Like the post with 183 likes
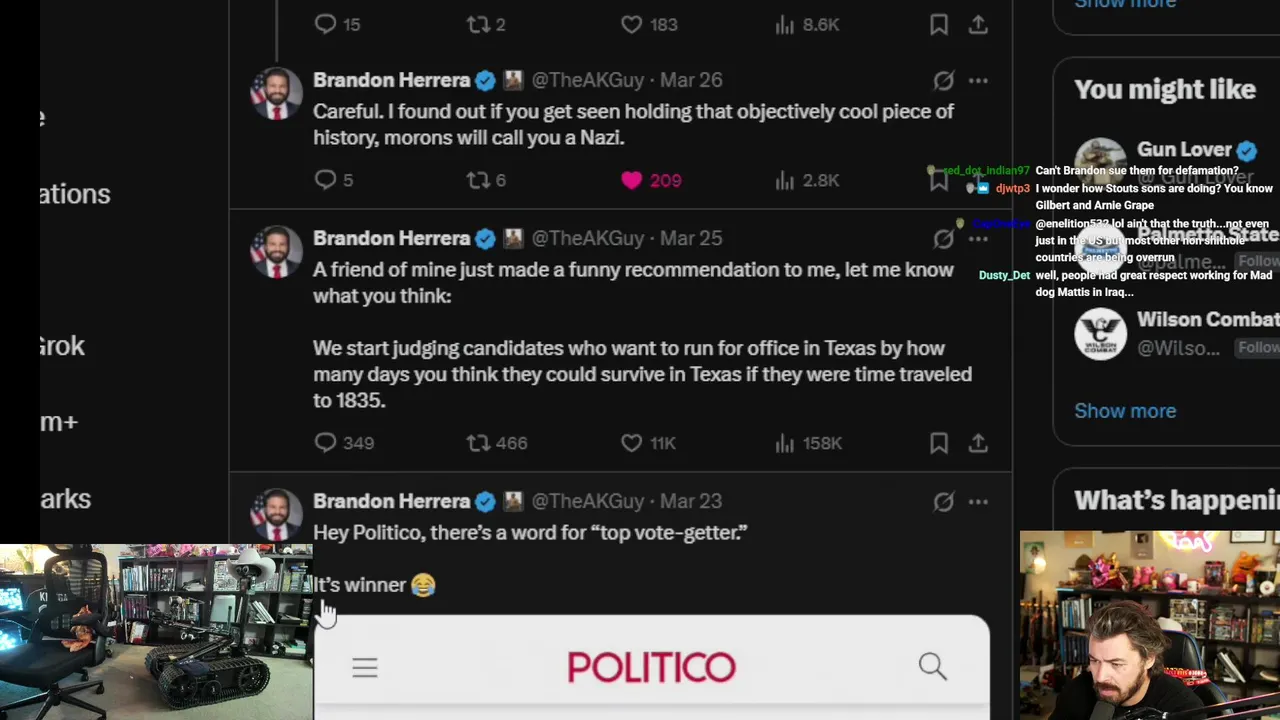 point(631,24)
